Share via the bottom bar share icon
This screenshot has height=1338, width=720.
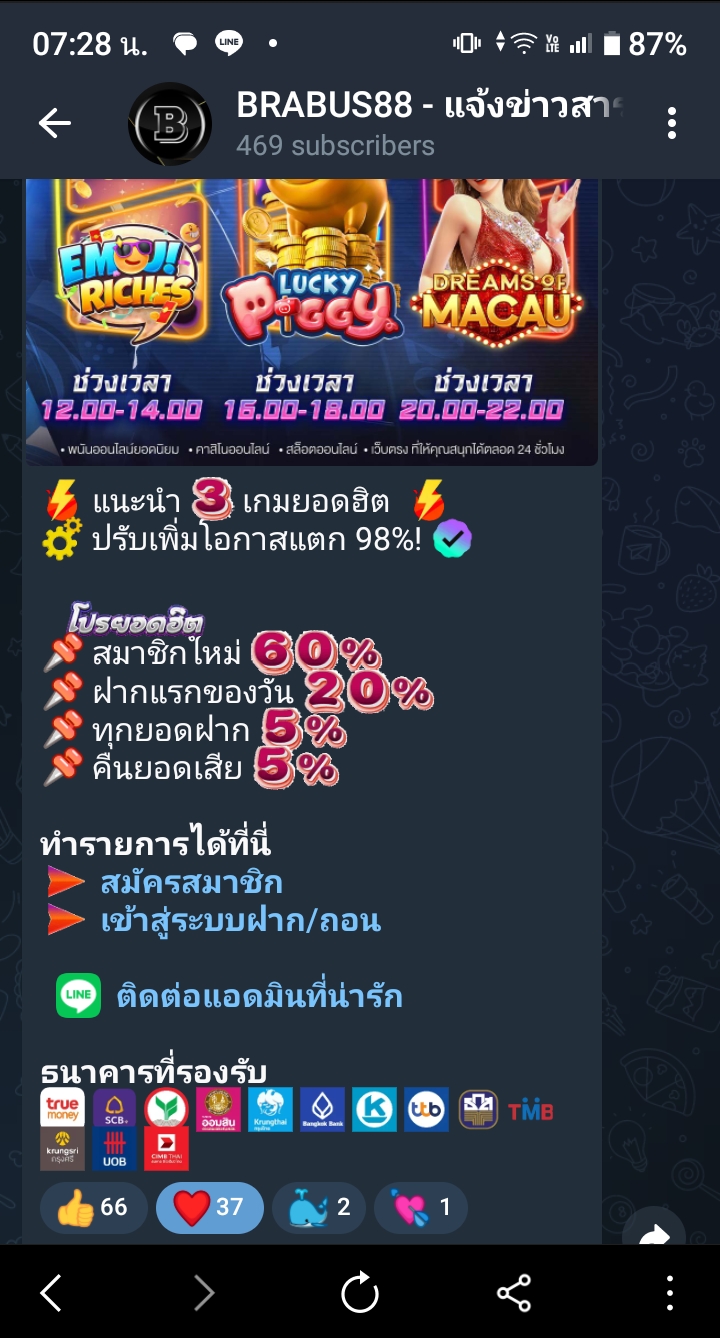514,1293
